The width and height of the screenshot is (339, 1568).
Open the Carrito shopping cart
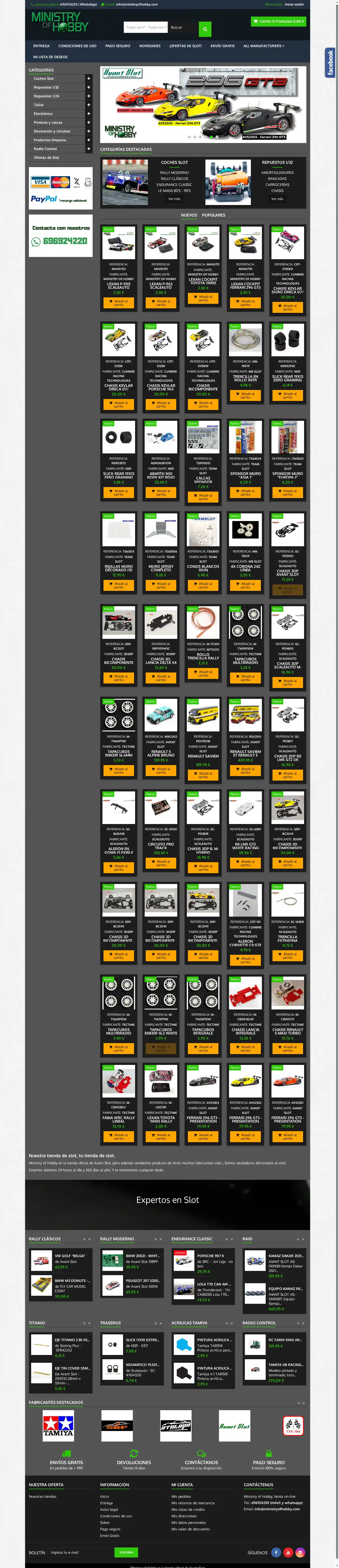point(278,21)
